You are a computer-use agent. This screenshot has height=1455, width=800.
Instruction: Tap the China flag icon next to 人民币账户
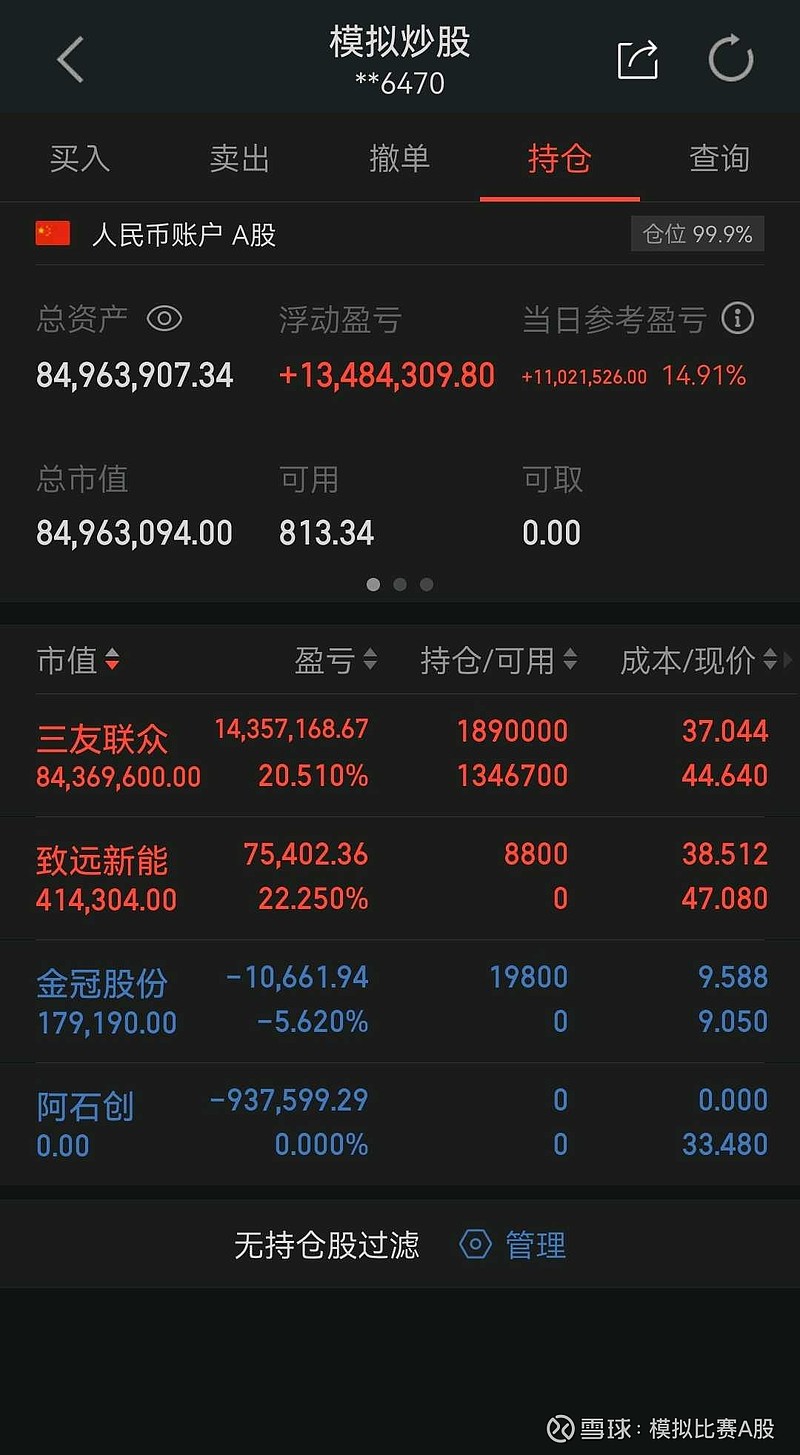point(51,234)
